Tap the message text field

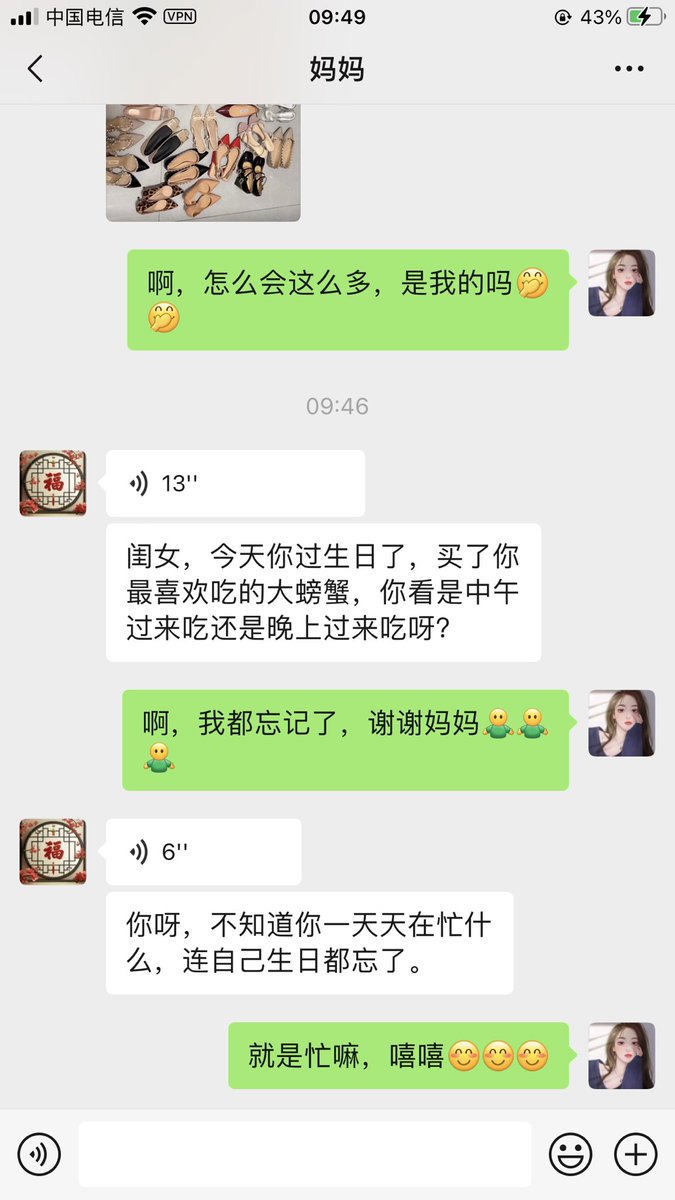305,1154
